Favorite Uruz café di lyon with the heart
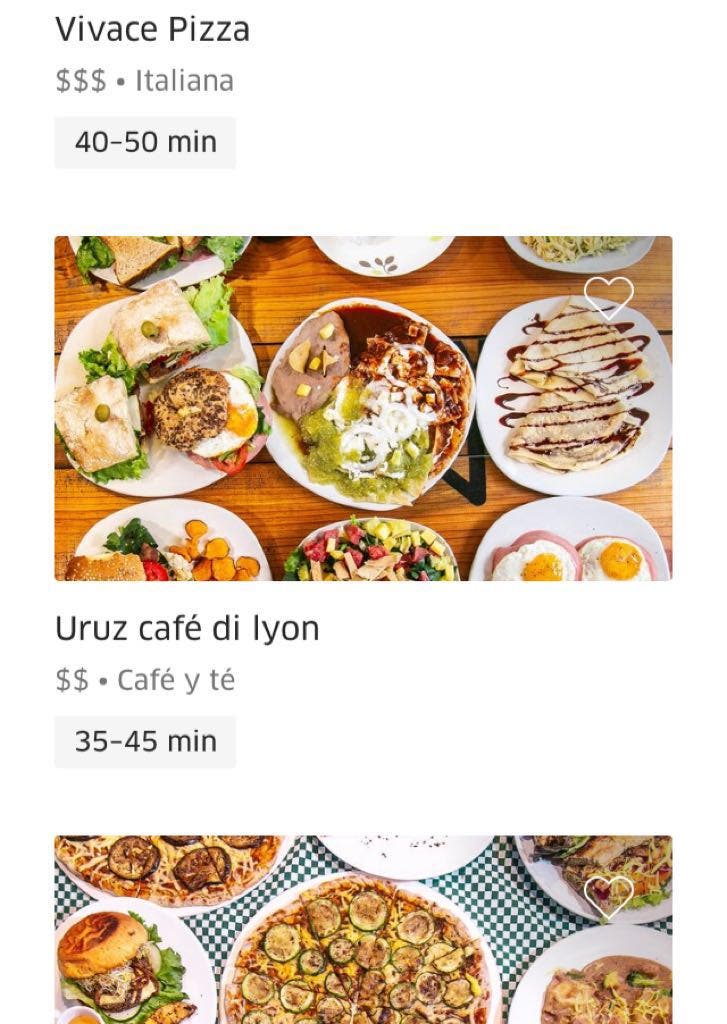727x1024 pixels. pos(609,297)
